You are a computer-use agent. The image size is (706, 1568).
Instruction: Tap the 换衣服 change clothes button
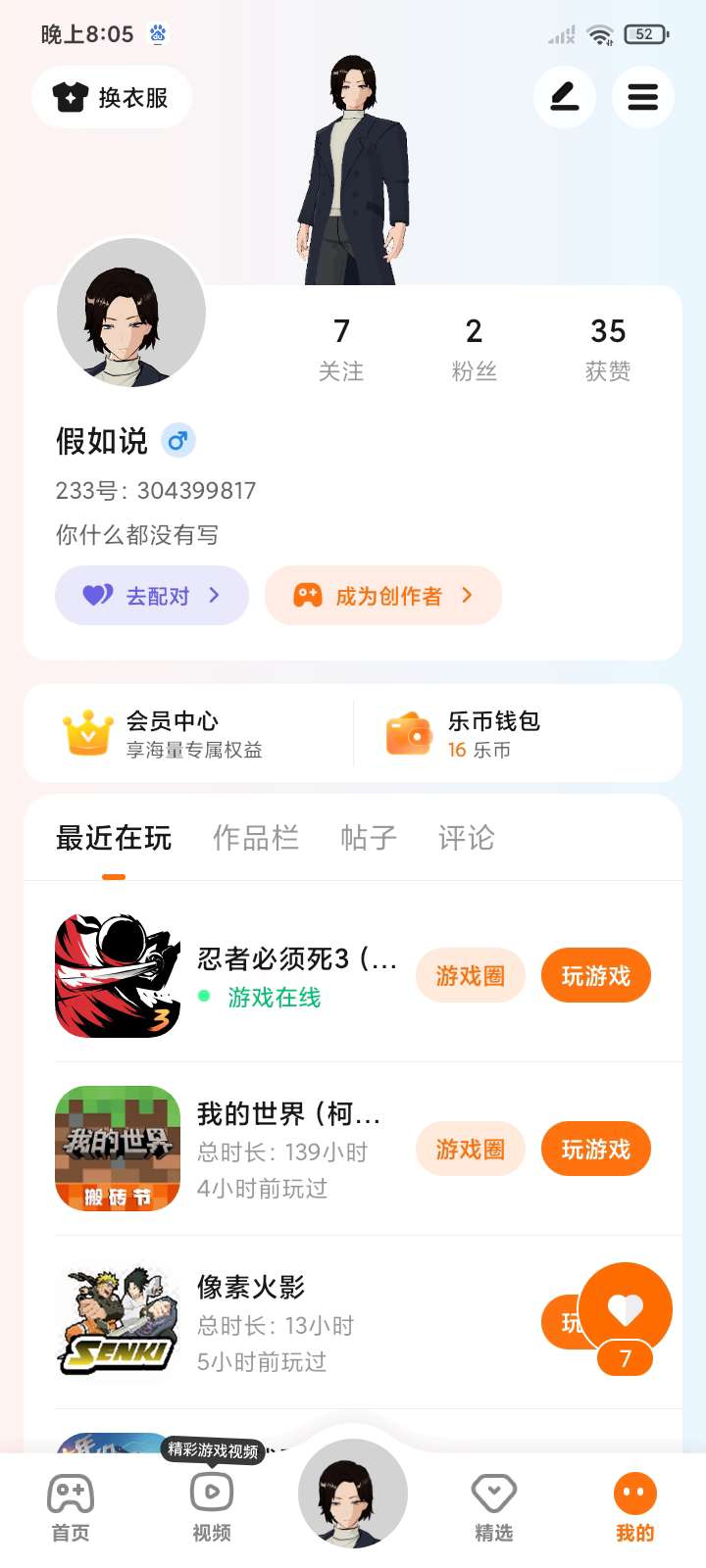112,97
